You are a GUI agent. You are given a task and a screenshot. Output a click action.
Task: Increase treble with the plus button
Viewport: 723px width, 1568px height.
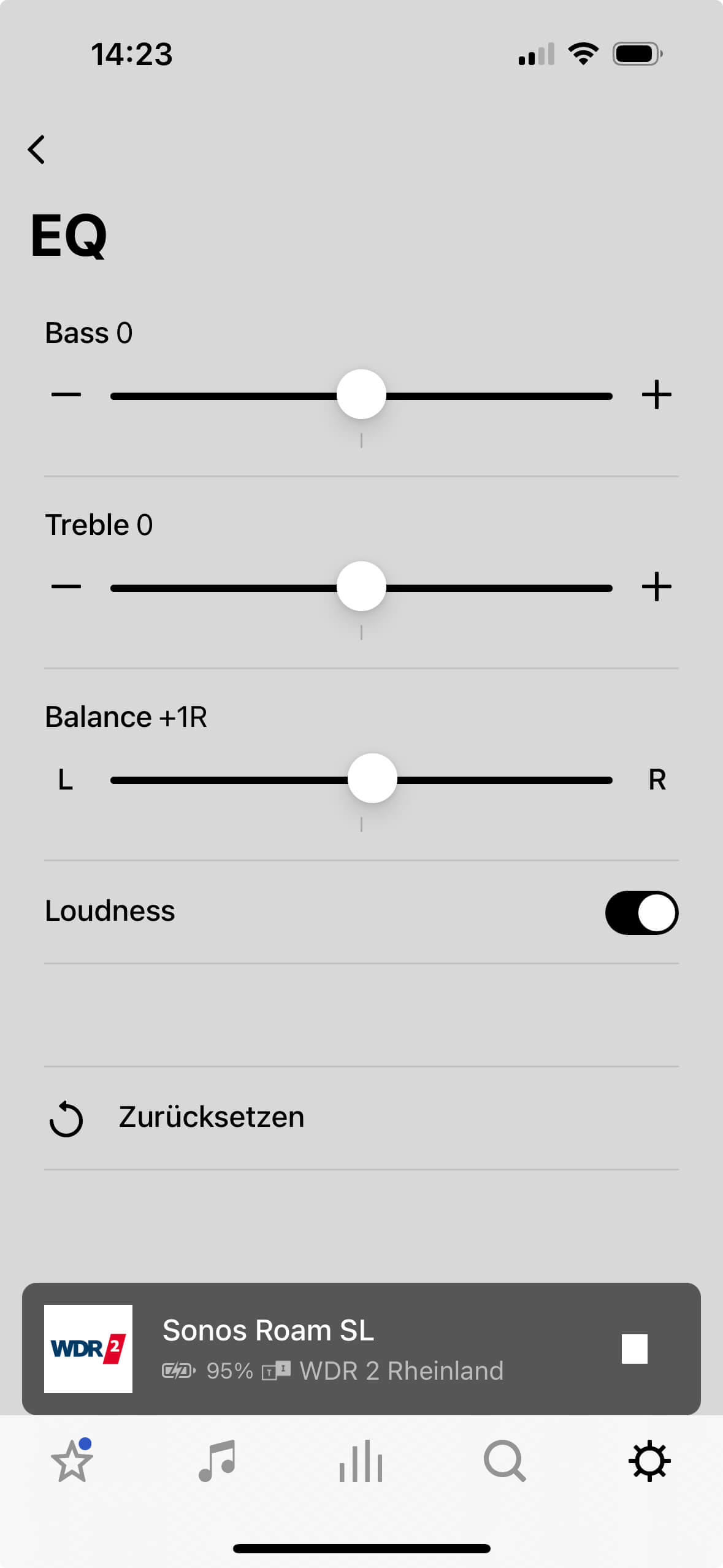click(656, 587)
